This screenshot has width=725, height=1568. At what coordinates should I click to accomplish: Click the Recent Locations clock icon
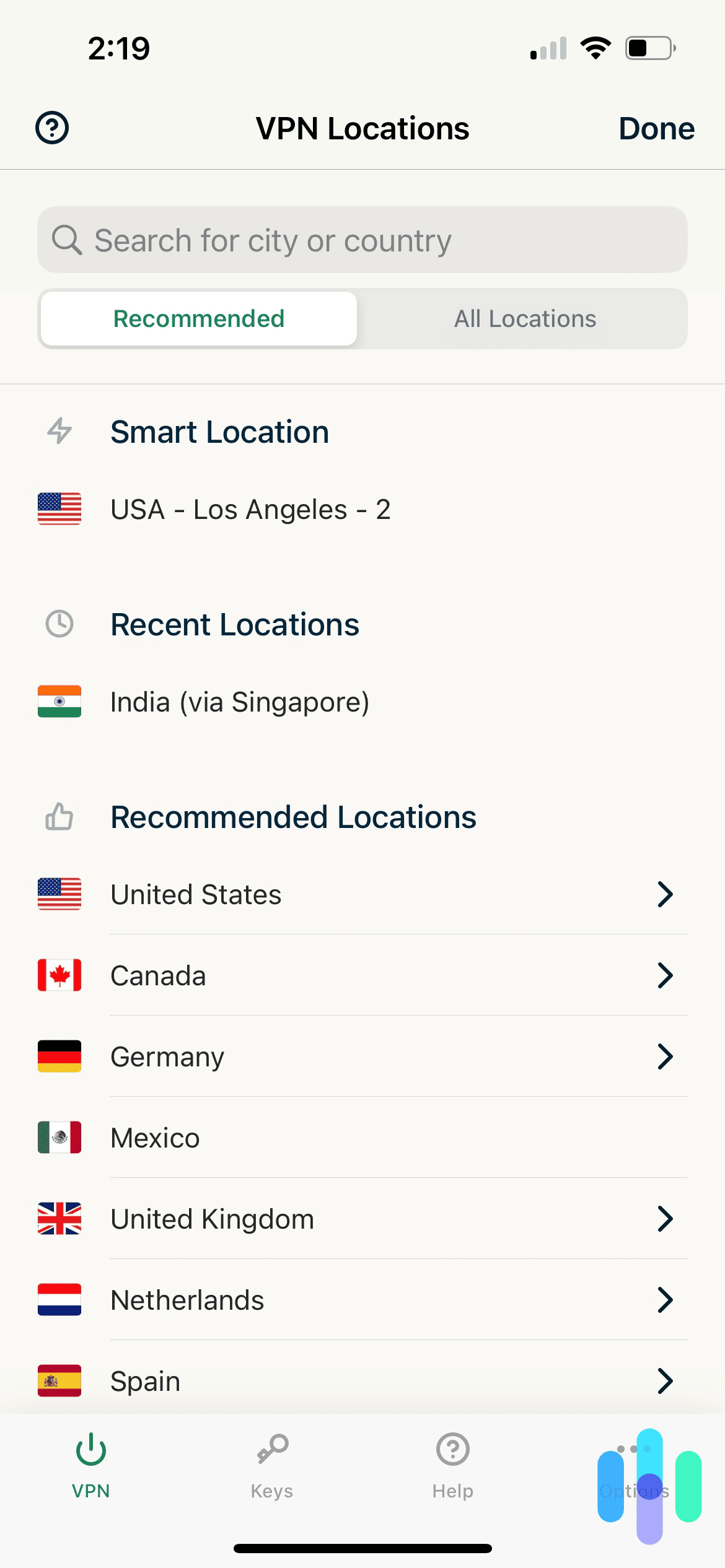point(59,624)
